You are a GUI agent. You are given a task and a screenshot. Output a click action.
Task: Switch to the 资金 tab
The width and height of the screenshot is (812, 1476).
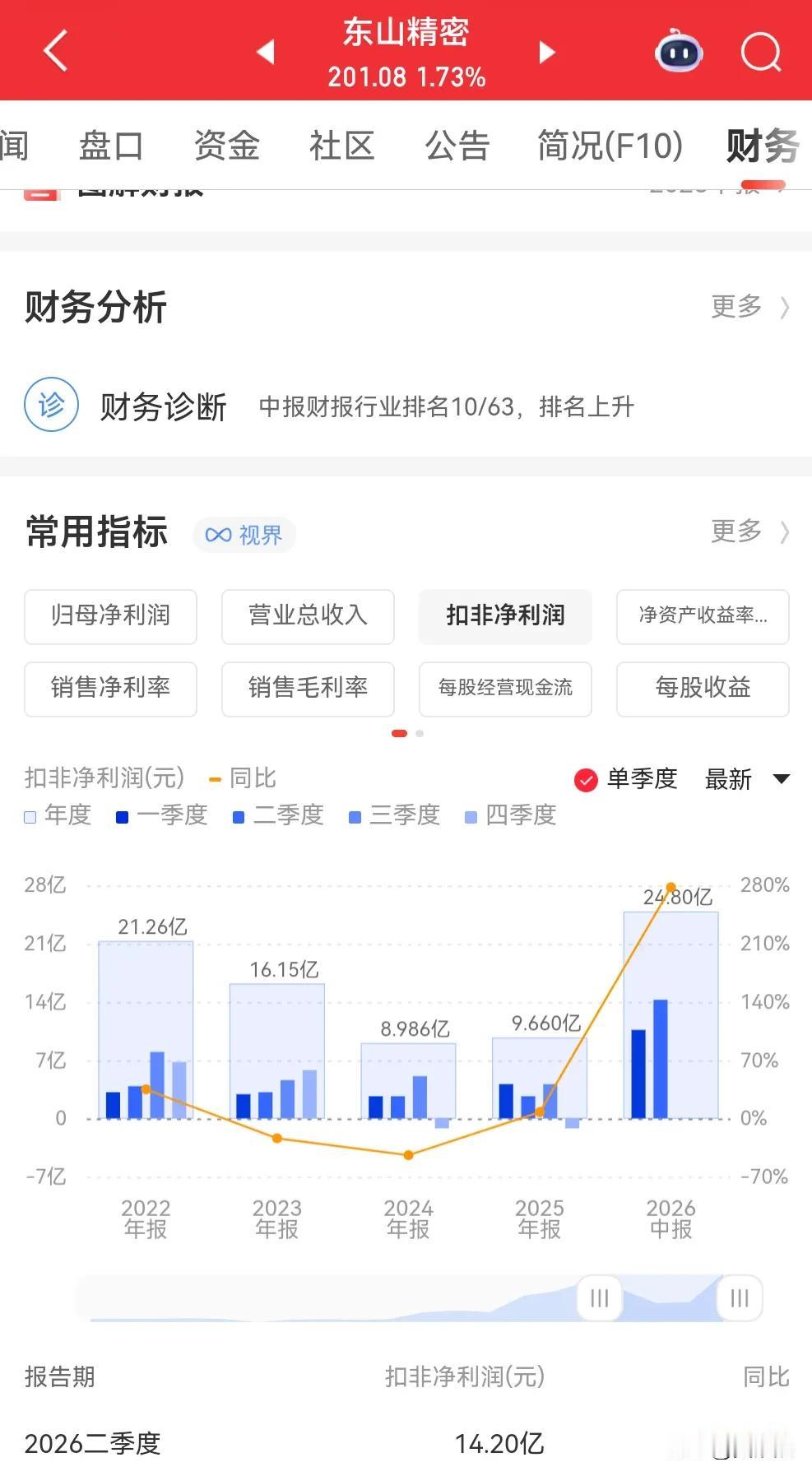pos(227,146)
